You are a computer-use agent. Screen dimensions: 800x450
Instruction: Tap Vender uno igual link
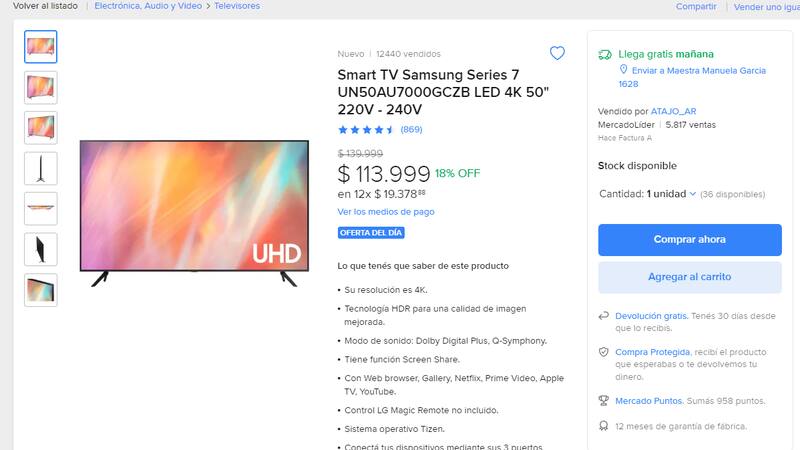766,6
